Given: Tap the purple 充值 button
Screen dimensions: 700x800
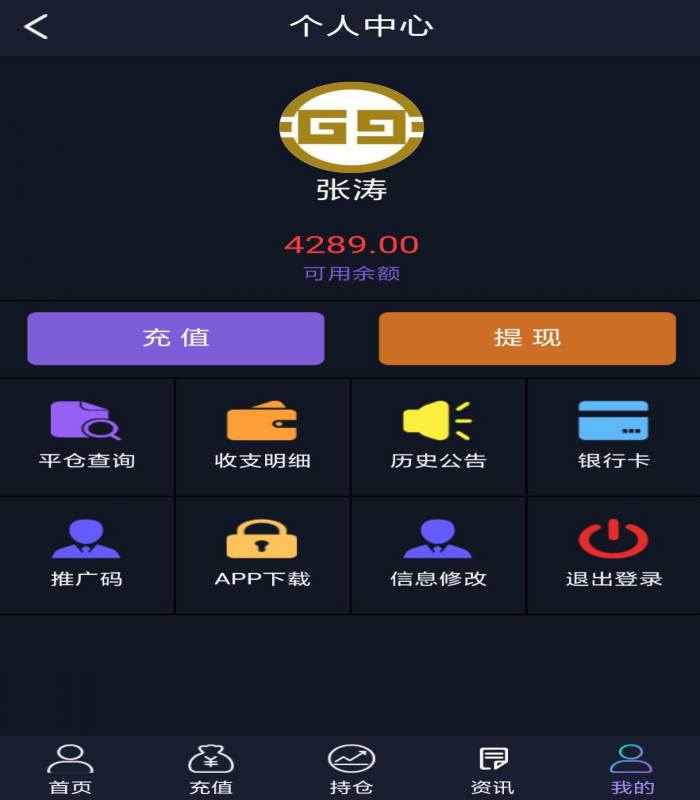Looking at the screenshot, I should tap(176, 338).
